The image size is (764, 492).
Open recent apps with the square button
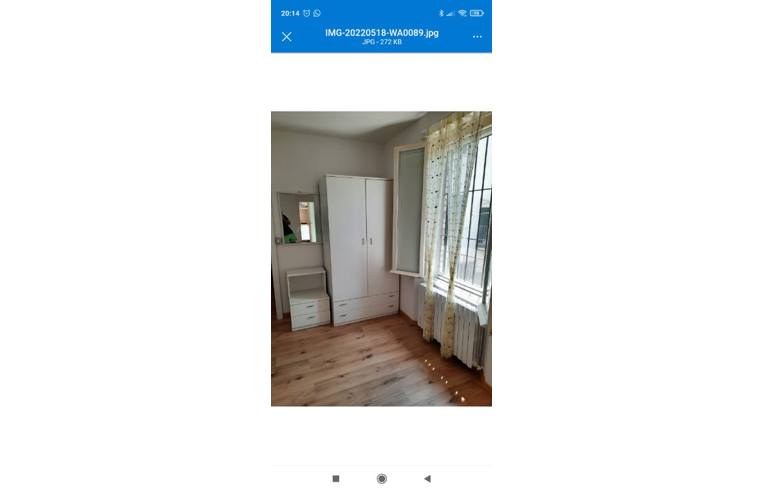[336, 479]
